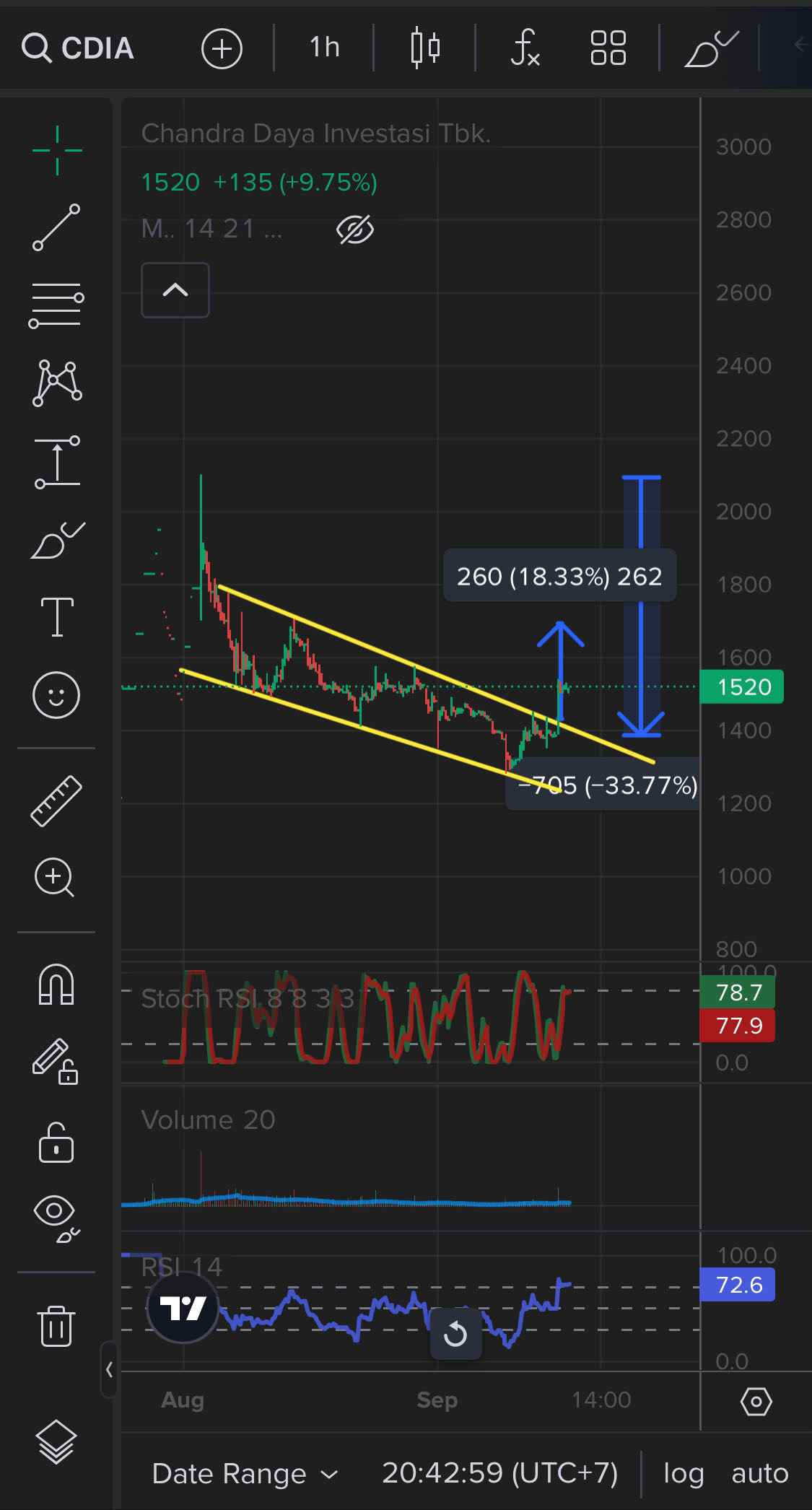The height and width of the screenshot is (1510, 812).
Task: Open the text annotation tool
Action: 57,617
